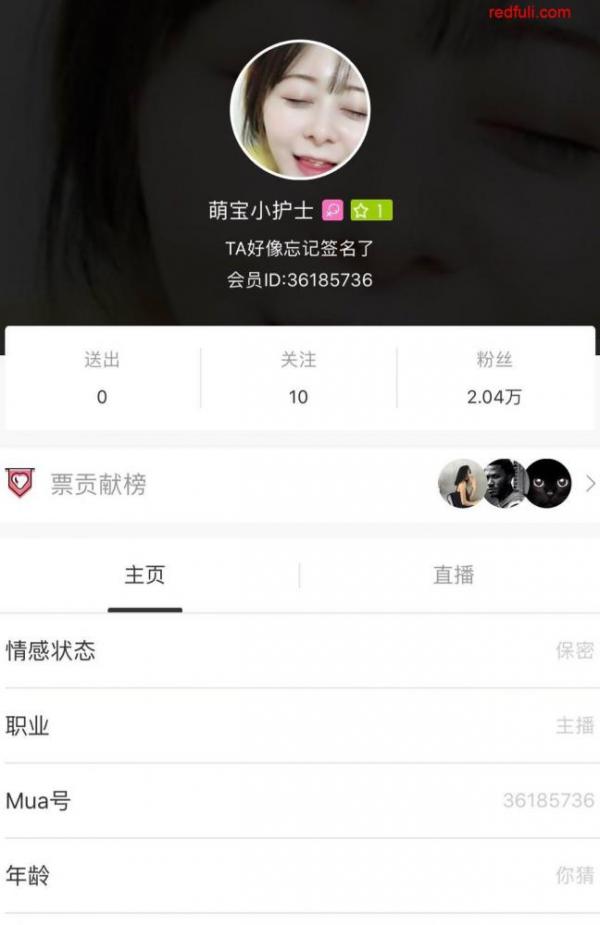Image resolution: width=600 pixels, height=925 pixels.
Task: Open the 票贡献榜 contribution ranking
Action: click(x=299, y=485)
